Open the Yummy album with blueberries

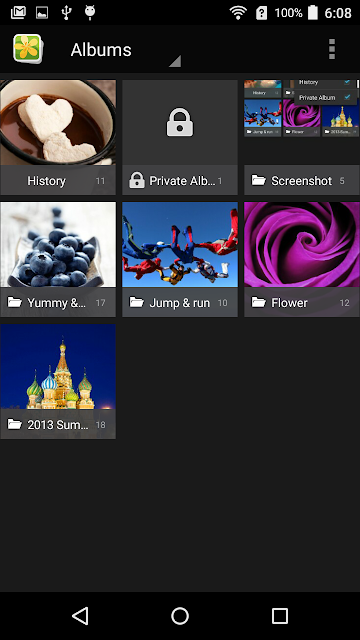[58, 259]
